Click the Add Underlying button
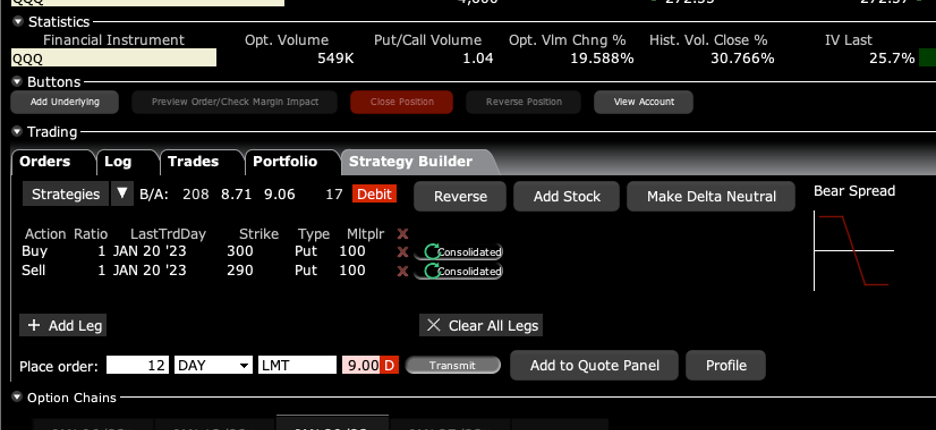This screenshot has width=936, height=430. pyautogui.click(x=64, y=102)
